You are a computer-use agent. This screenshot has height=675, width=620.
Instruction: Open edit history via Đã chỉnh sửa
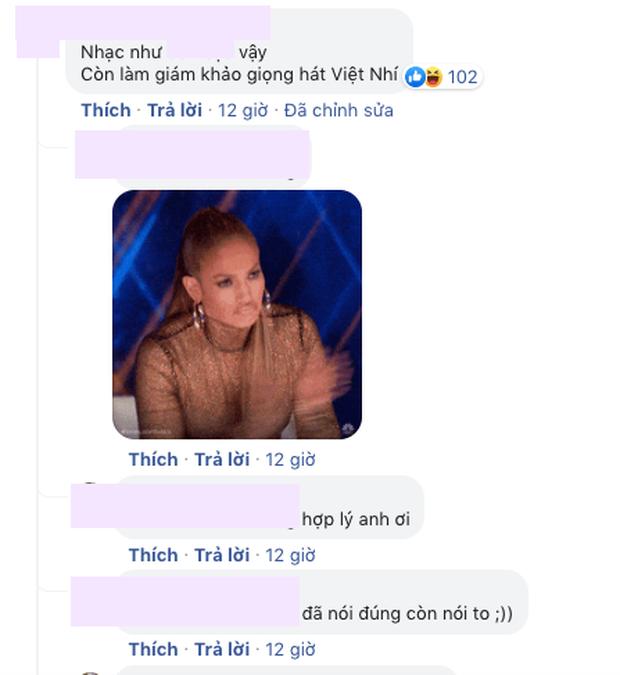coord(338,110)
